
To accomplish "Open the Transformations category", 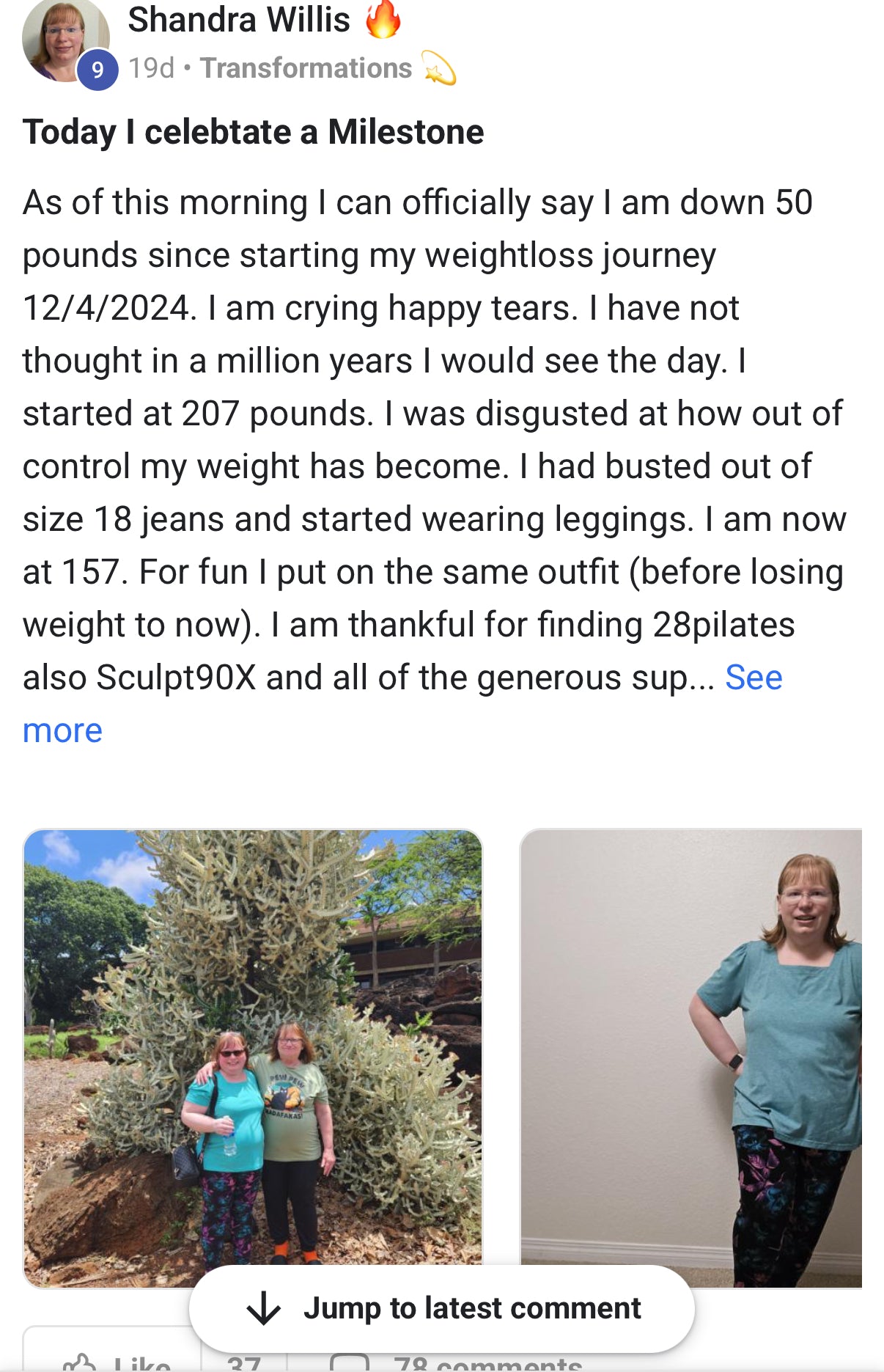I will (306, 68).
